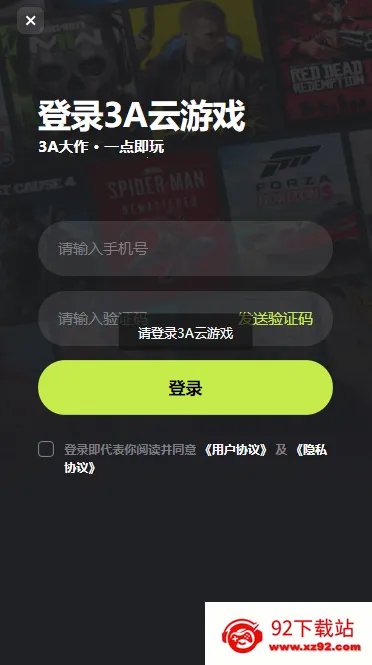The image size is (372, 665).
Task: Tap the phone number input field
Action: [x=185, y=249]
